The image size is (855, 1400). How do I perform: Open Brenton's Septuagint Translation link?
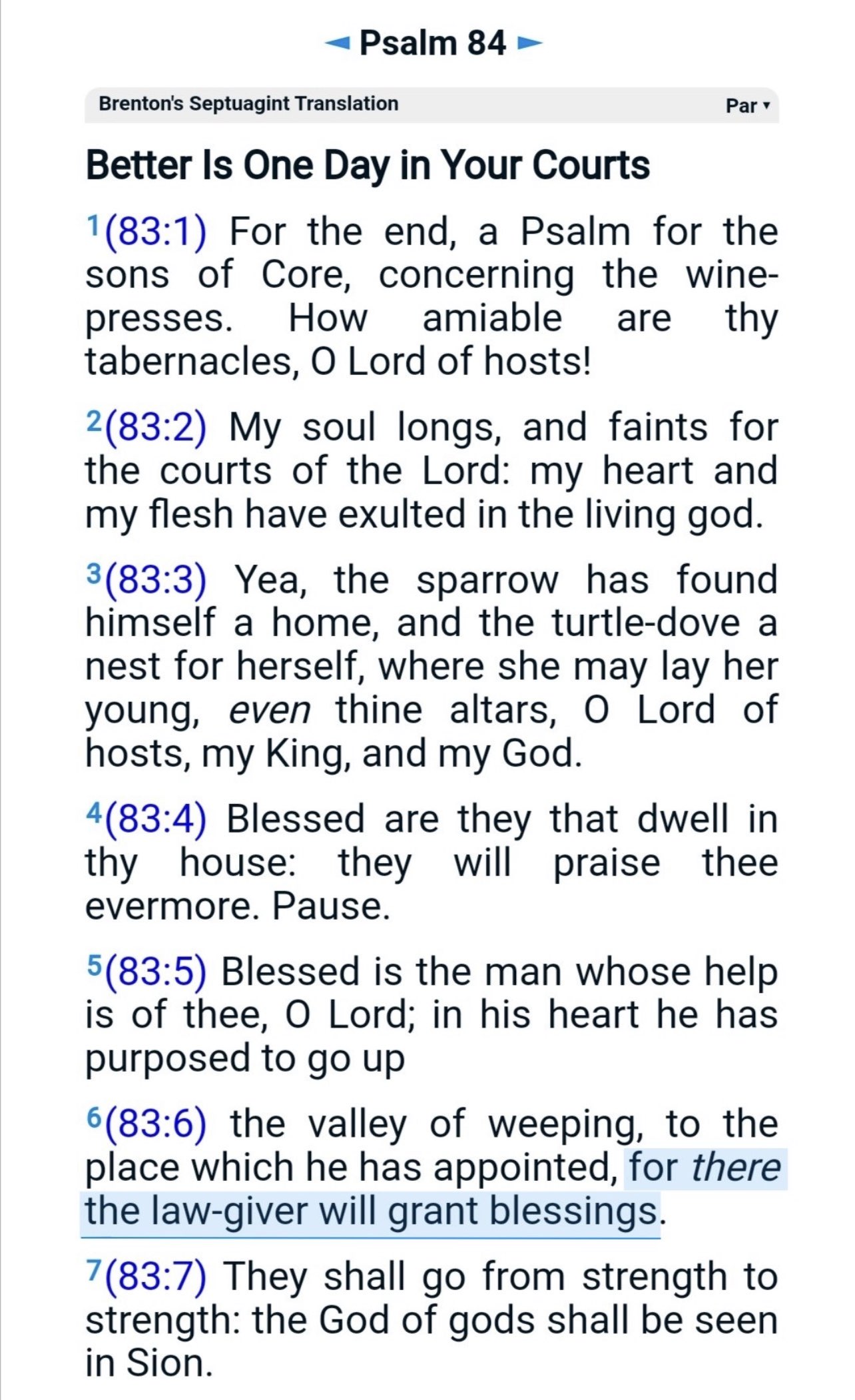coord(248,104)
